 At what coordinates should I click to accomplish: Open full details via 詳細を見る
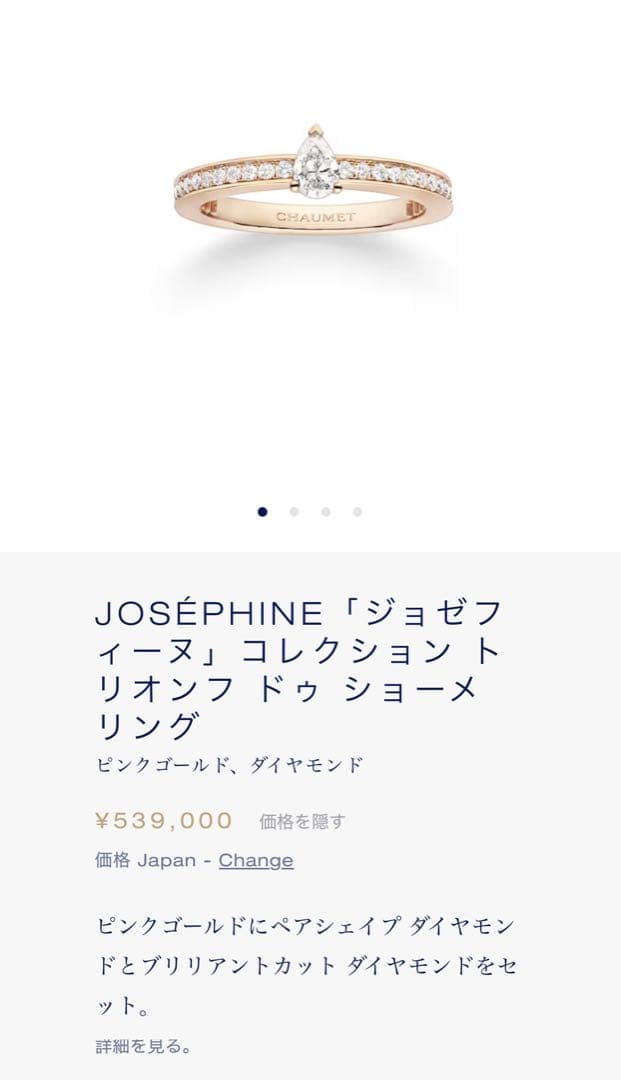click(x=144, y=1047)
